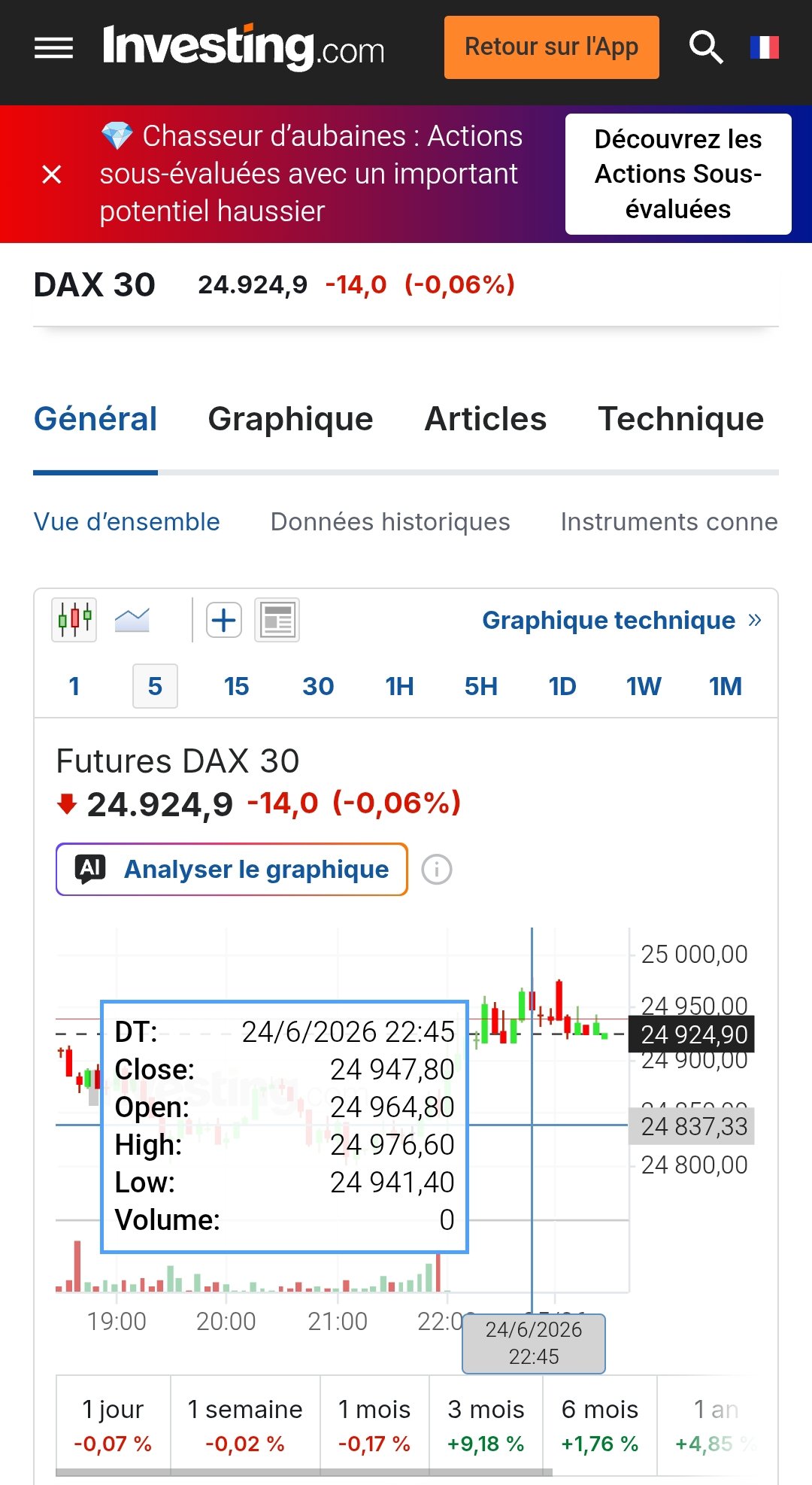Switch to the Technique tab
Image resolution: width=812 pixels, height=1485 pixels.
680,419
